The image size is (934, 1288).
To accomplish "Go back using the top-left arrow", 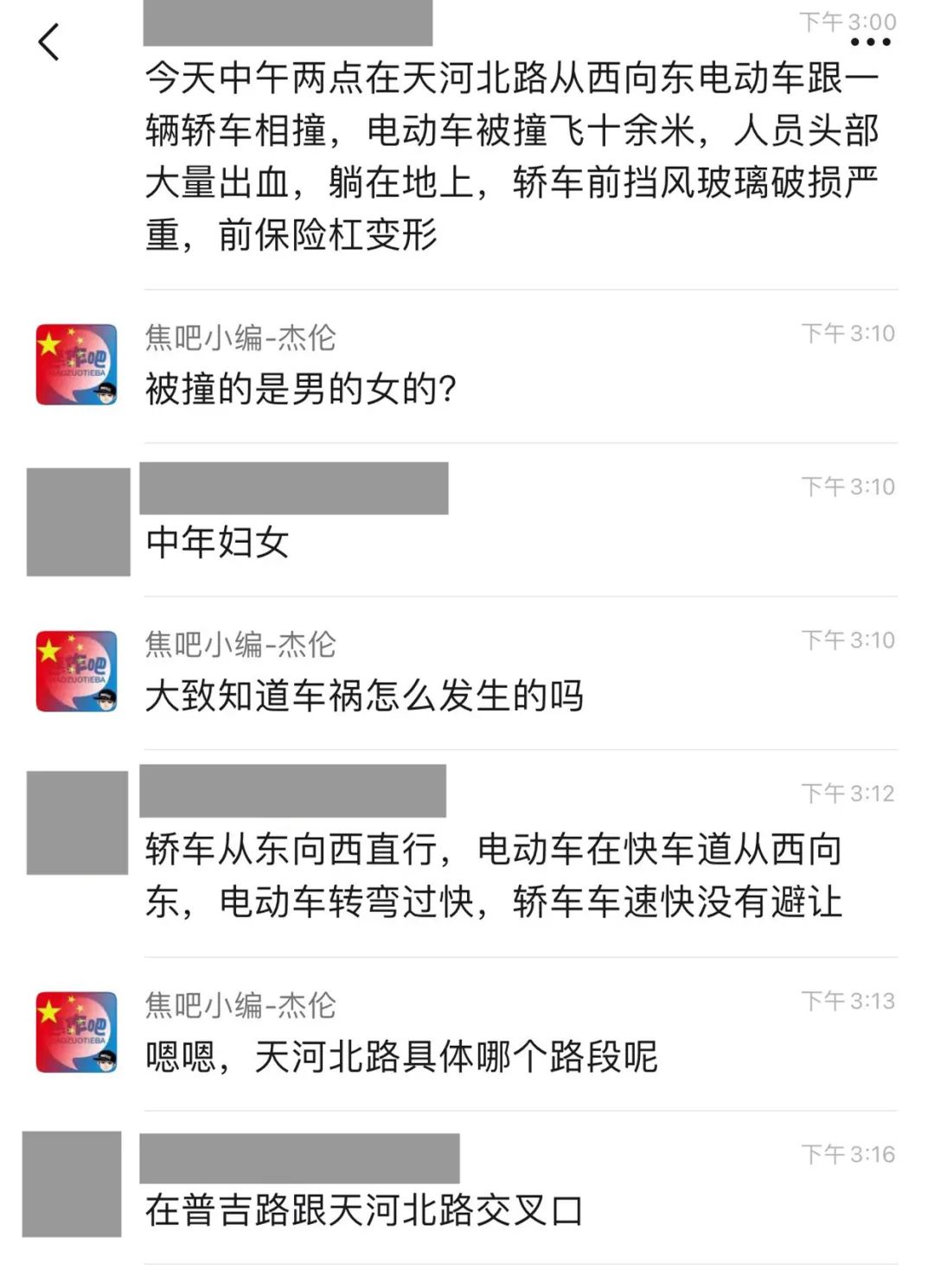I will point(49,41).
